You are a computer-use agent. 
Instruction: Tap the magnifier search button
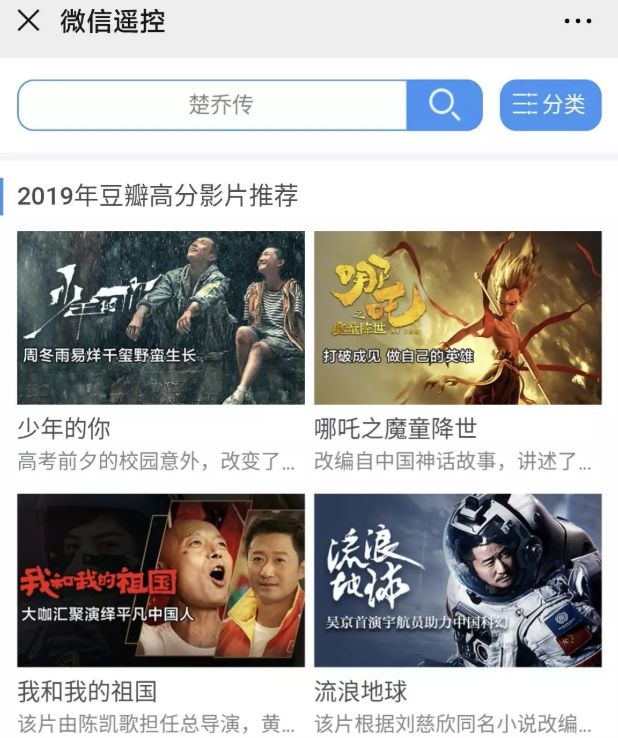444,105
